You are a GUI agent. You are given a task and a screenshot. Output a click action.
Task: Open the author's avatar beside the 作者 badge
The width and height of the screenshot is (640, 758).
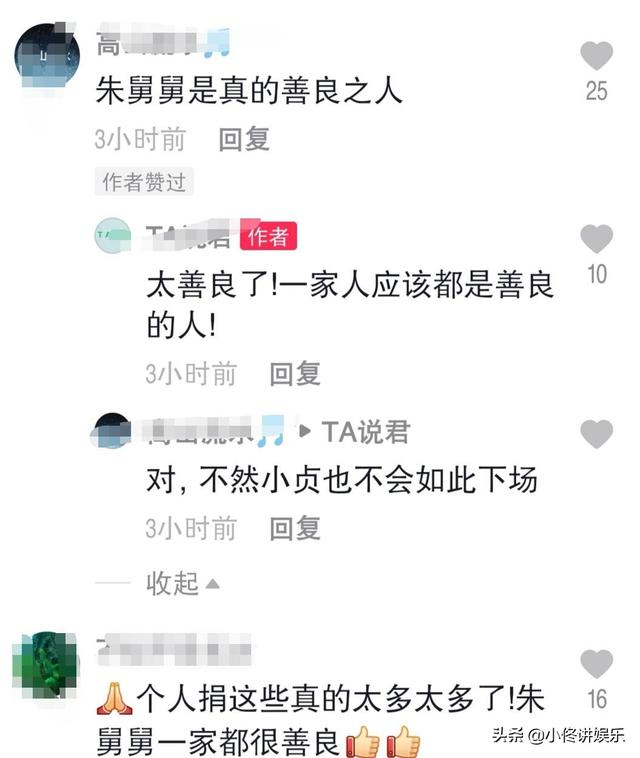click(x=112, y=236)
